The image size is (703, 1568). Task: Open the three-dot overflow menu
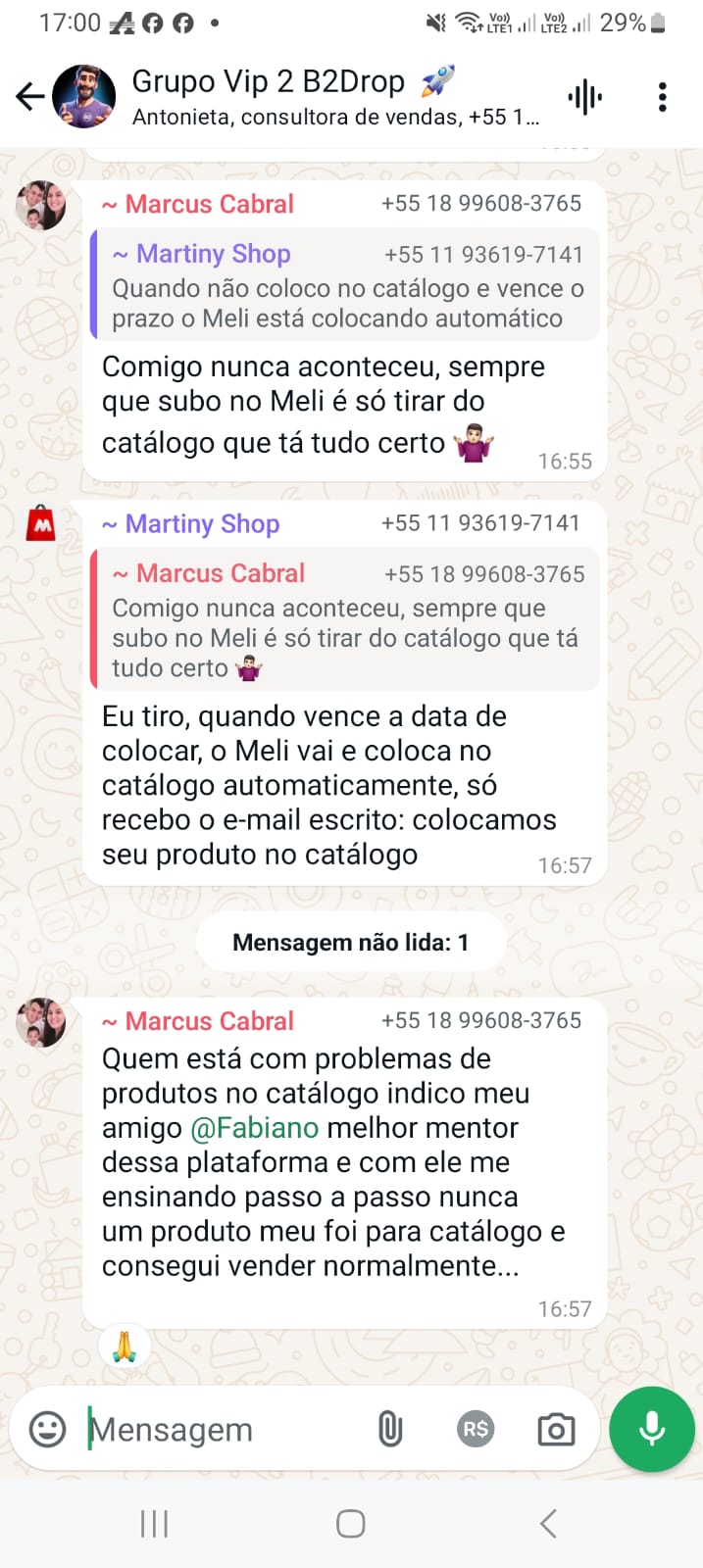[x=663, y=97]
